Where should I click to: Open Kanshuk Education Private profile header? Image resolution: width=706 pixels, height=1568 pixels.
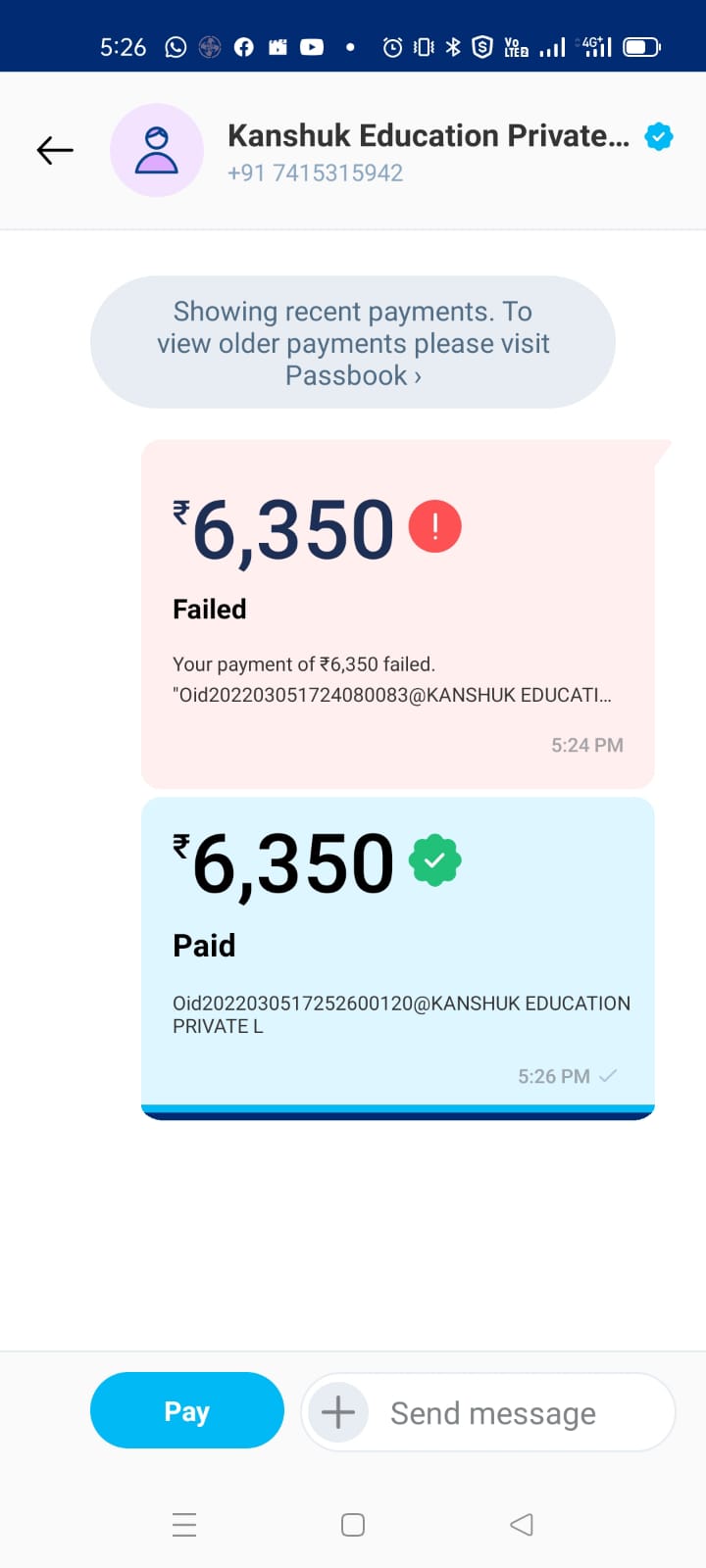tap(429, 150)
